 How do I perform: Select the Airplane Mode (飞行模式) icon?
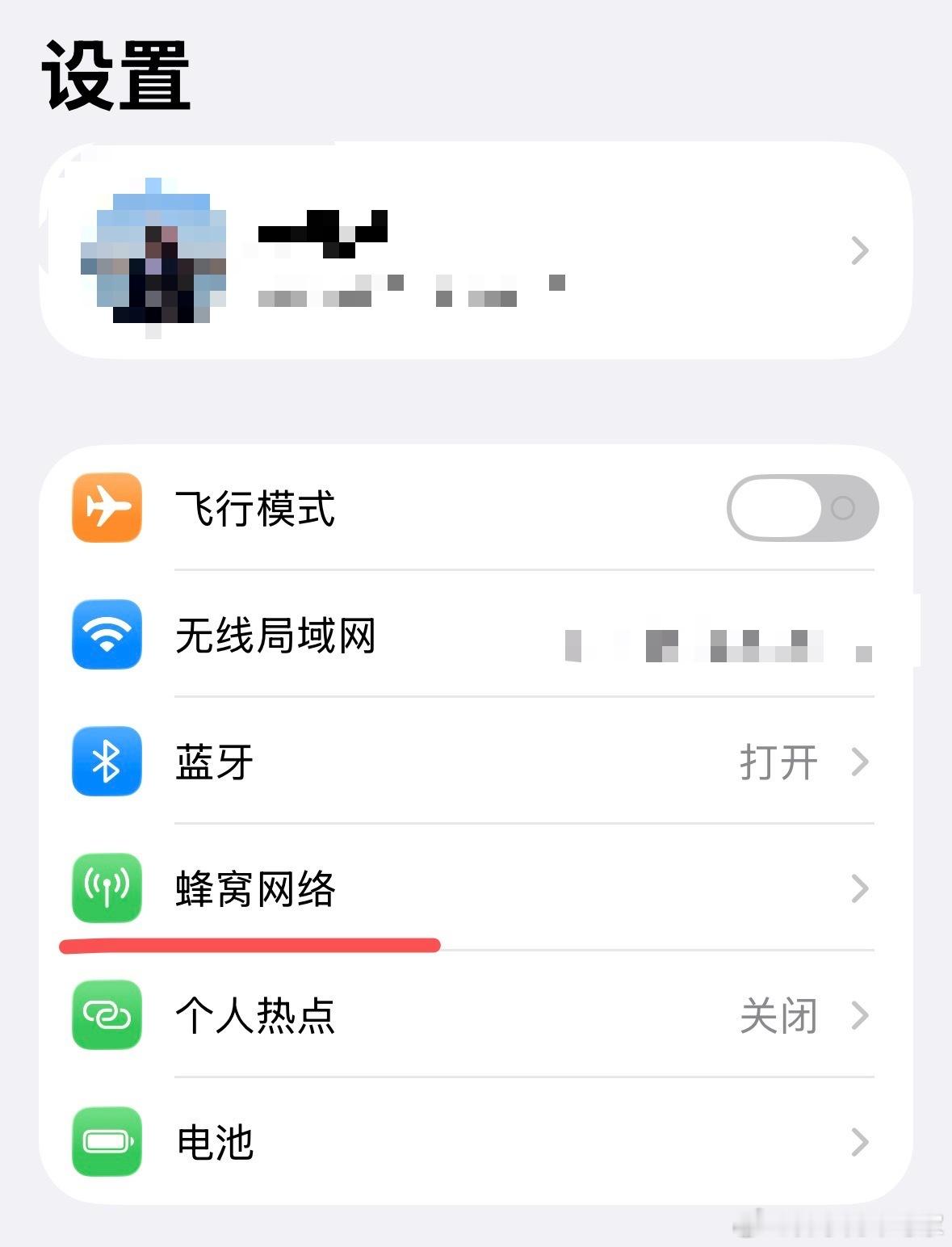click(107, 508)
